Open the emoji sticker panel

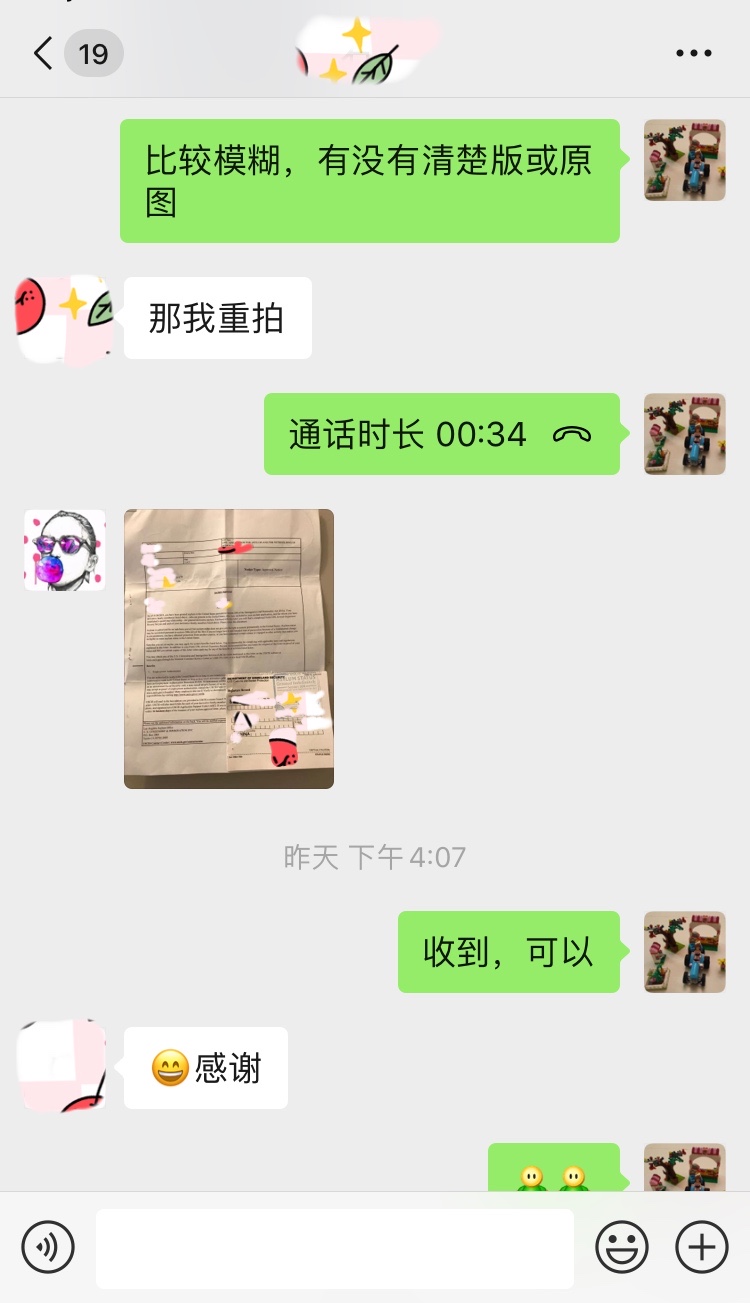coord(622,1247)
